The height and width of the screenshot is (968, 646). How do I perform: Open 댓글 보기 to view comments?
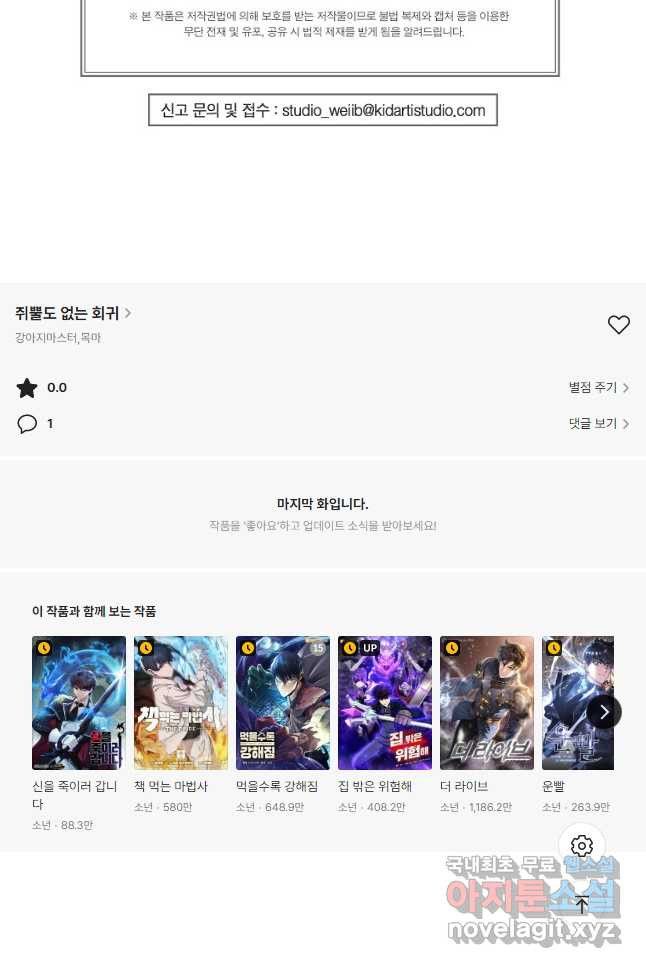[598, 424]
